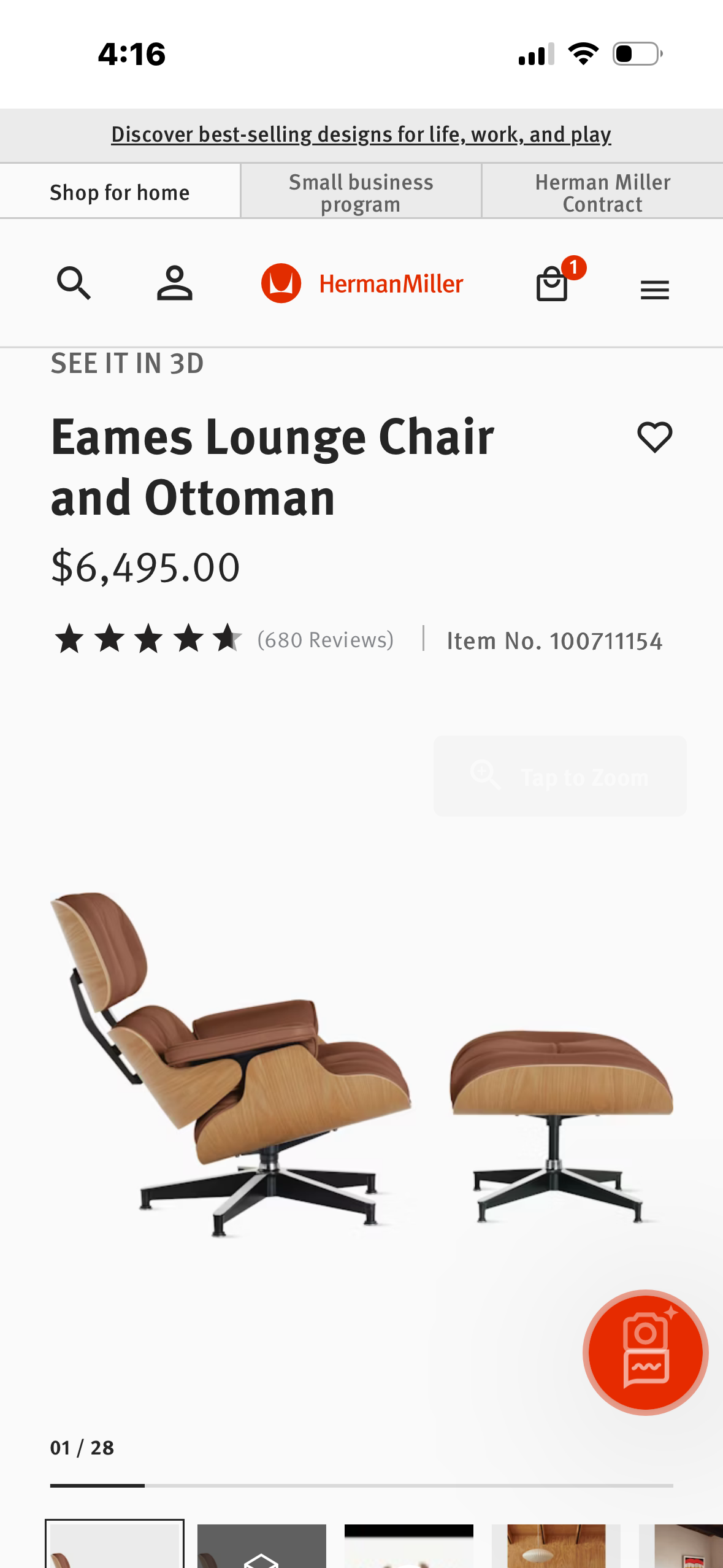This screenshot has width=723, height=1568.
Task: Tap to Zoom the product image
Action: point(559,777)
